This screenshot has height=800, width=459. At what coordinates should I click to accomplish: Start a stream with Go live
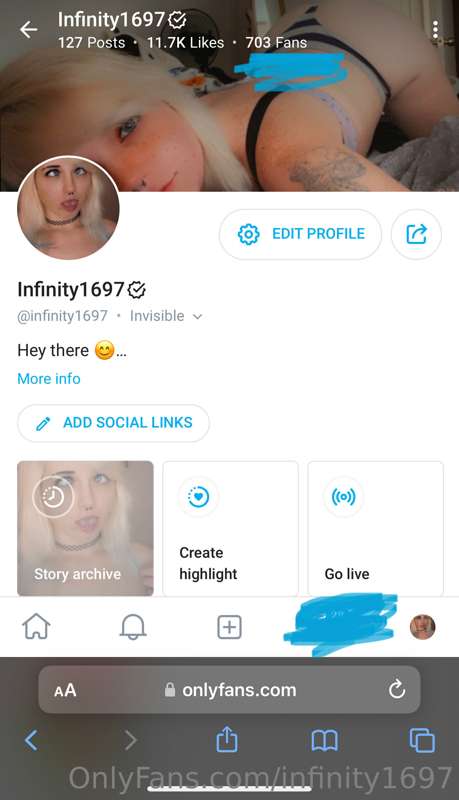click(375, 528)
